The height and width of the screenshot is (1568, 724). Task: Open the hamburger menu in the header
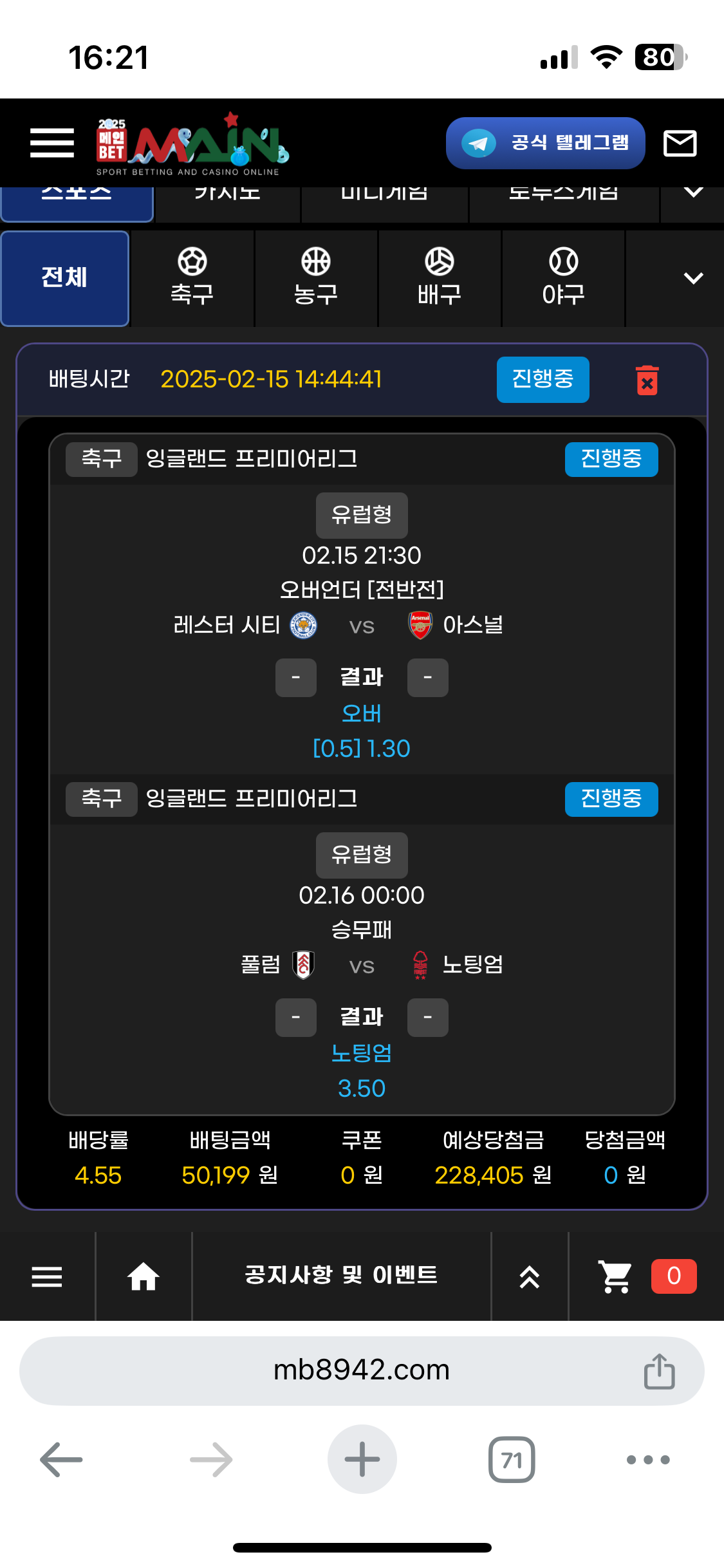coord(52,143)
